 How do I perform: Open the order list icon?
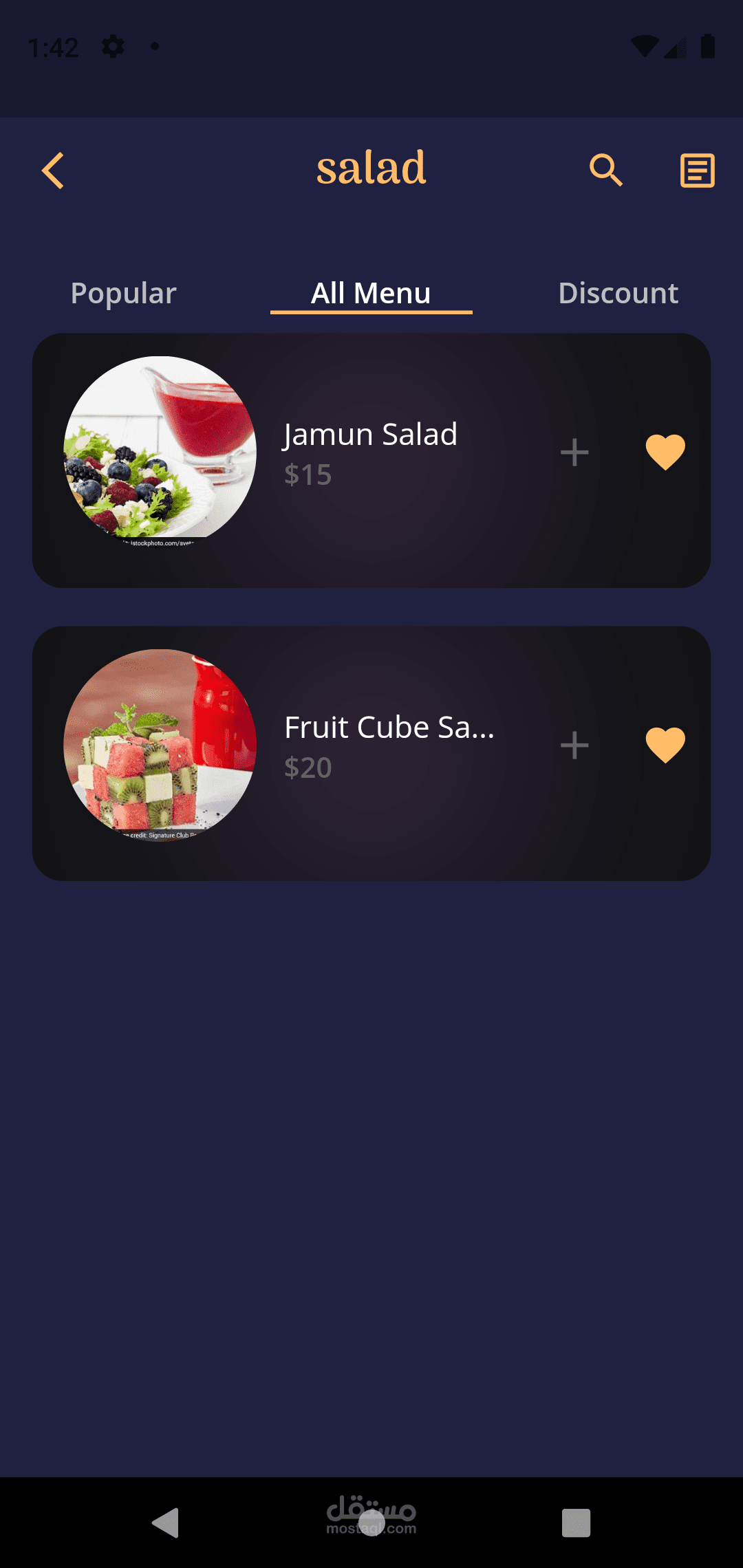click(x=697, y=171)
